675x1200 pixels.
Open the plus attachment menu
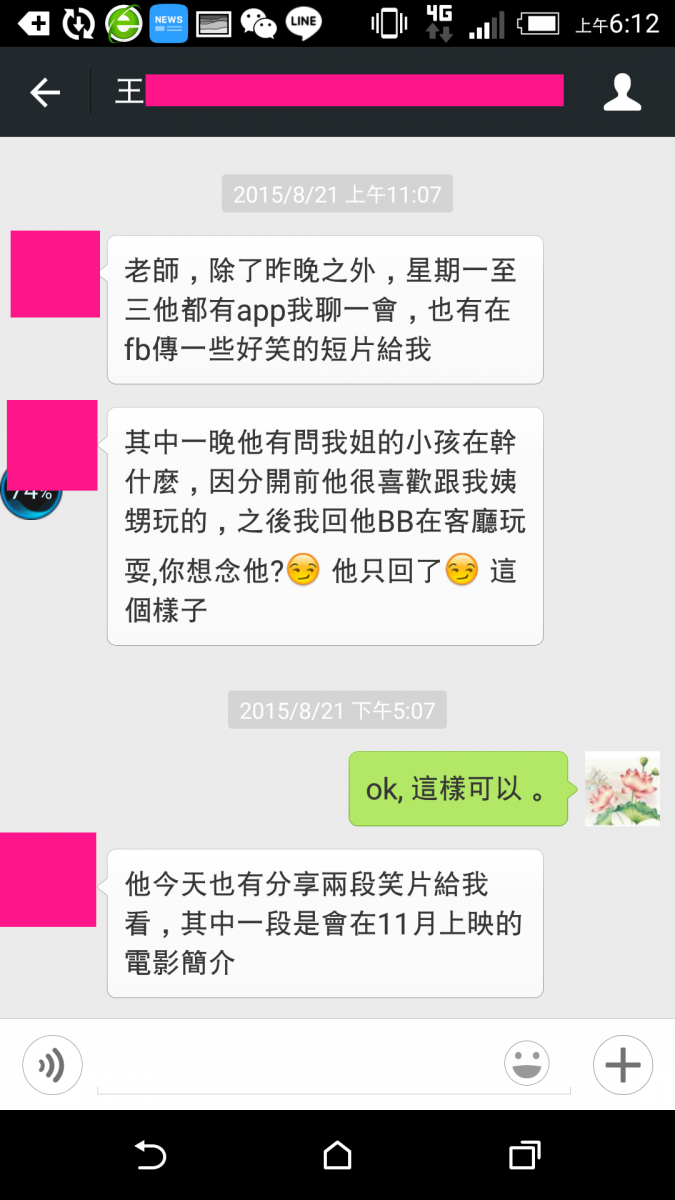(622, 1065)
